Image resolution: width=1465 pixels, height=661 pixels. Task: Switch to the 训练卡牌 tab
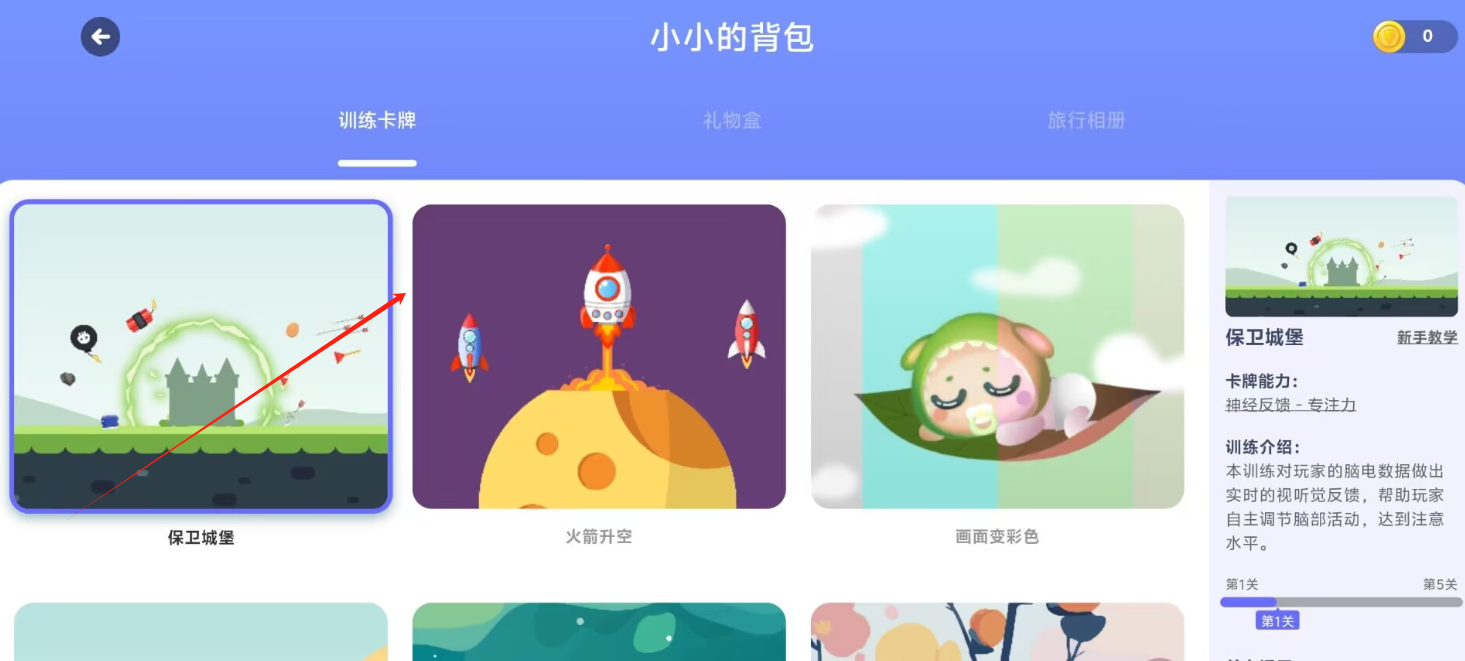point(377,121)
